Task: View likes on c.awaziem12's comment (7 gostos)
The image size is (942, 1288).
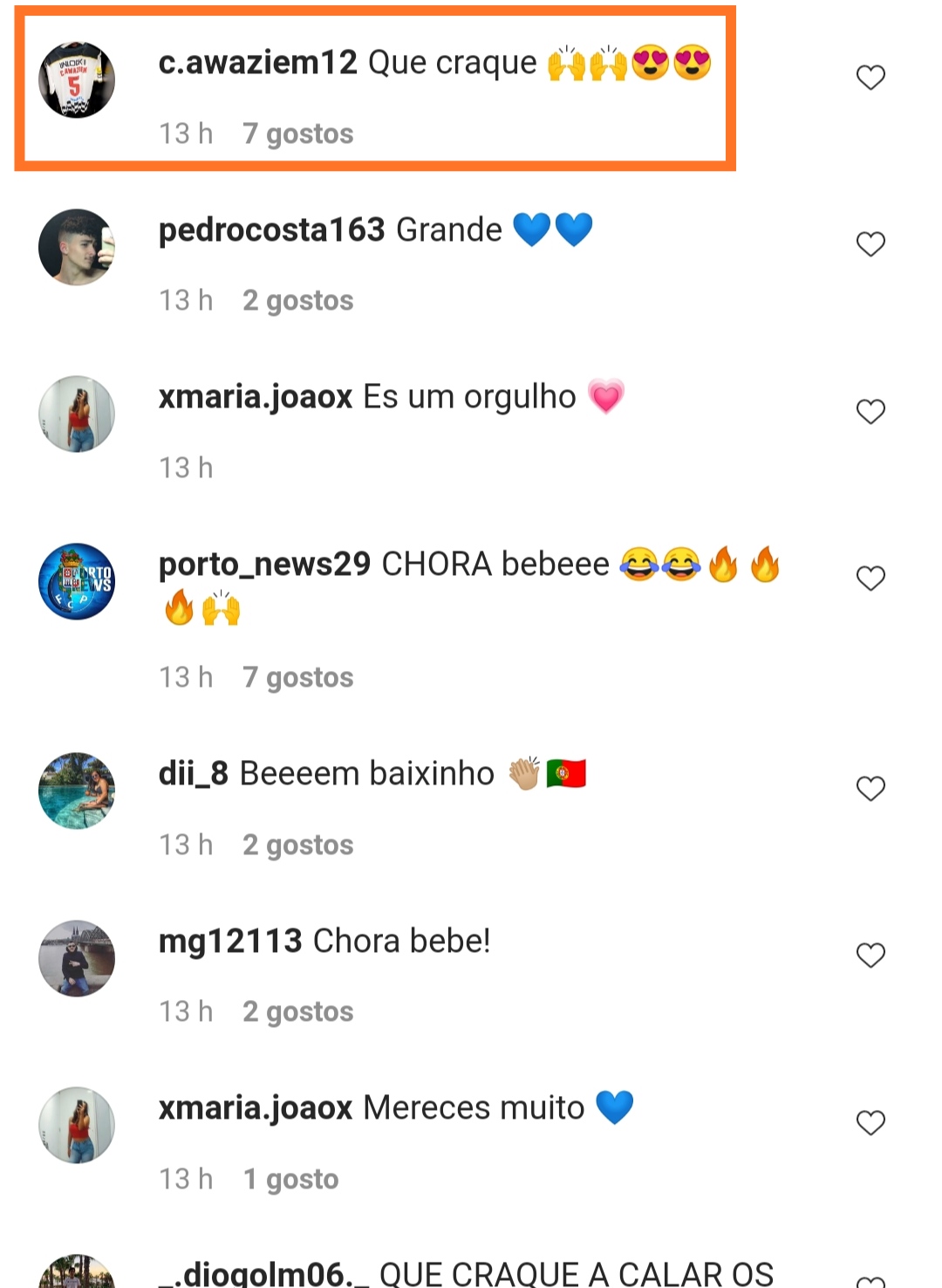Action: 297,134
